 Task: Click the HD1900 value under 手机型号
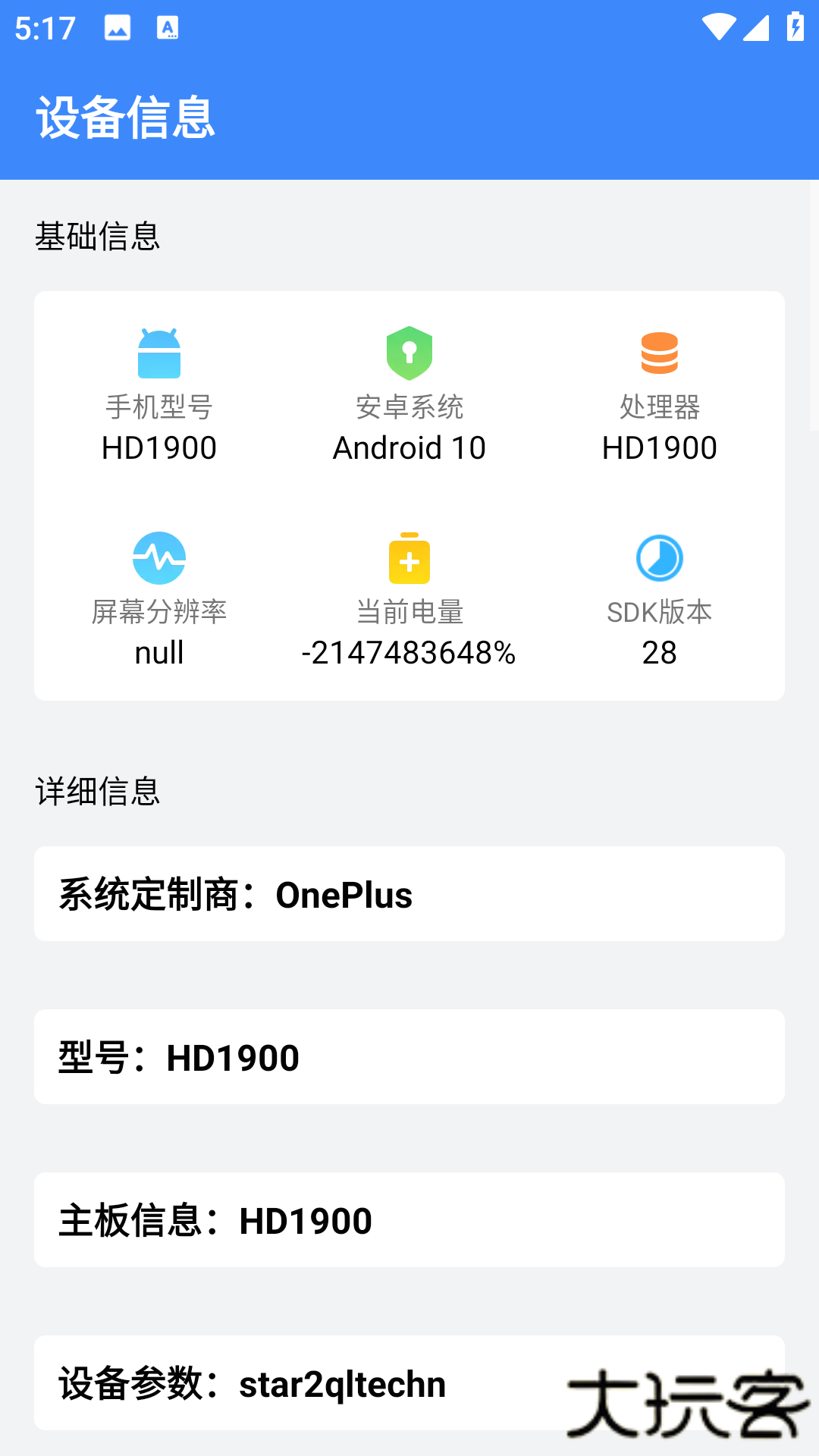click(x=159, y=447)
